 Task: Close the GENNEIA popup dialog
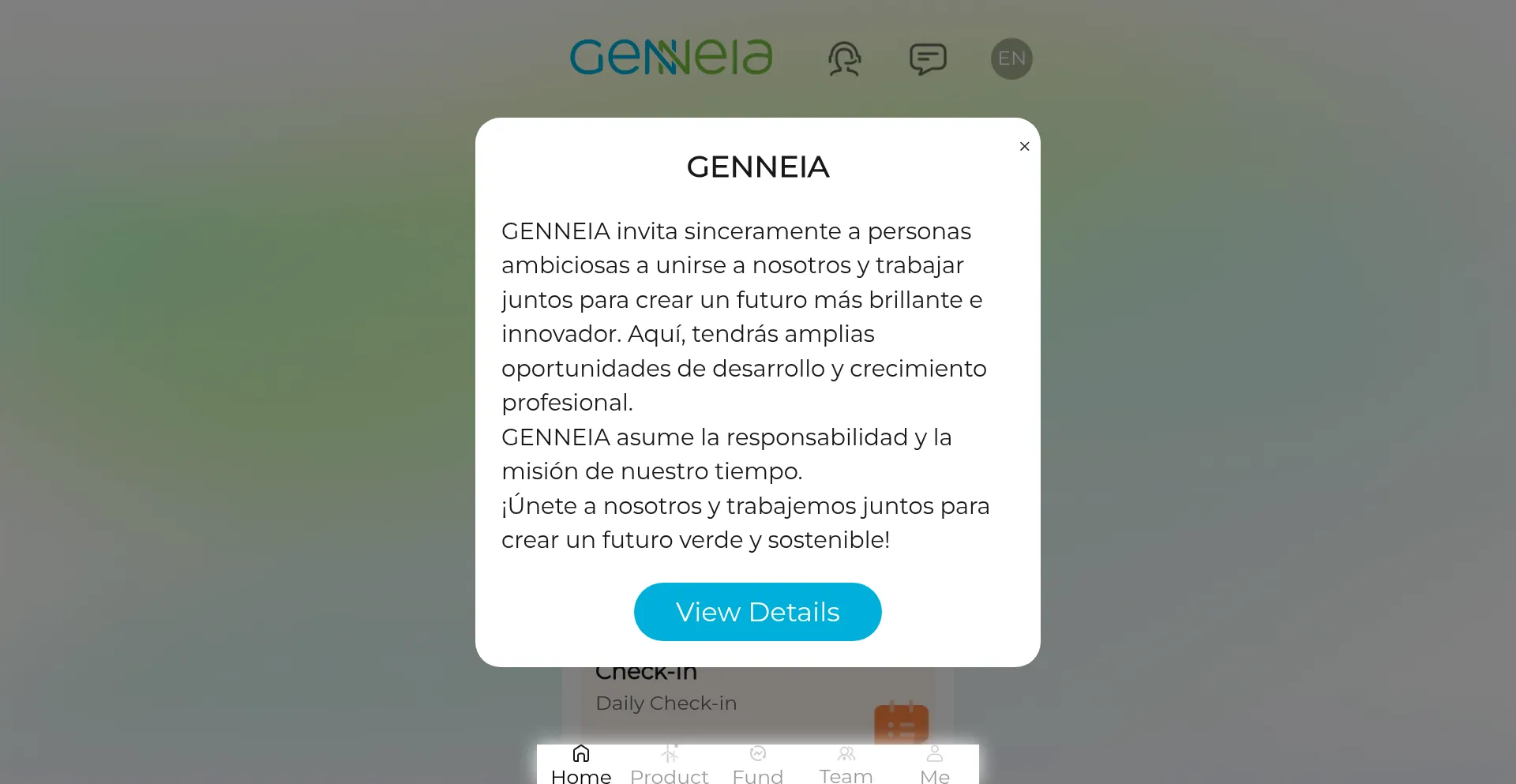click(x=1024, y=146)
